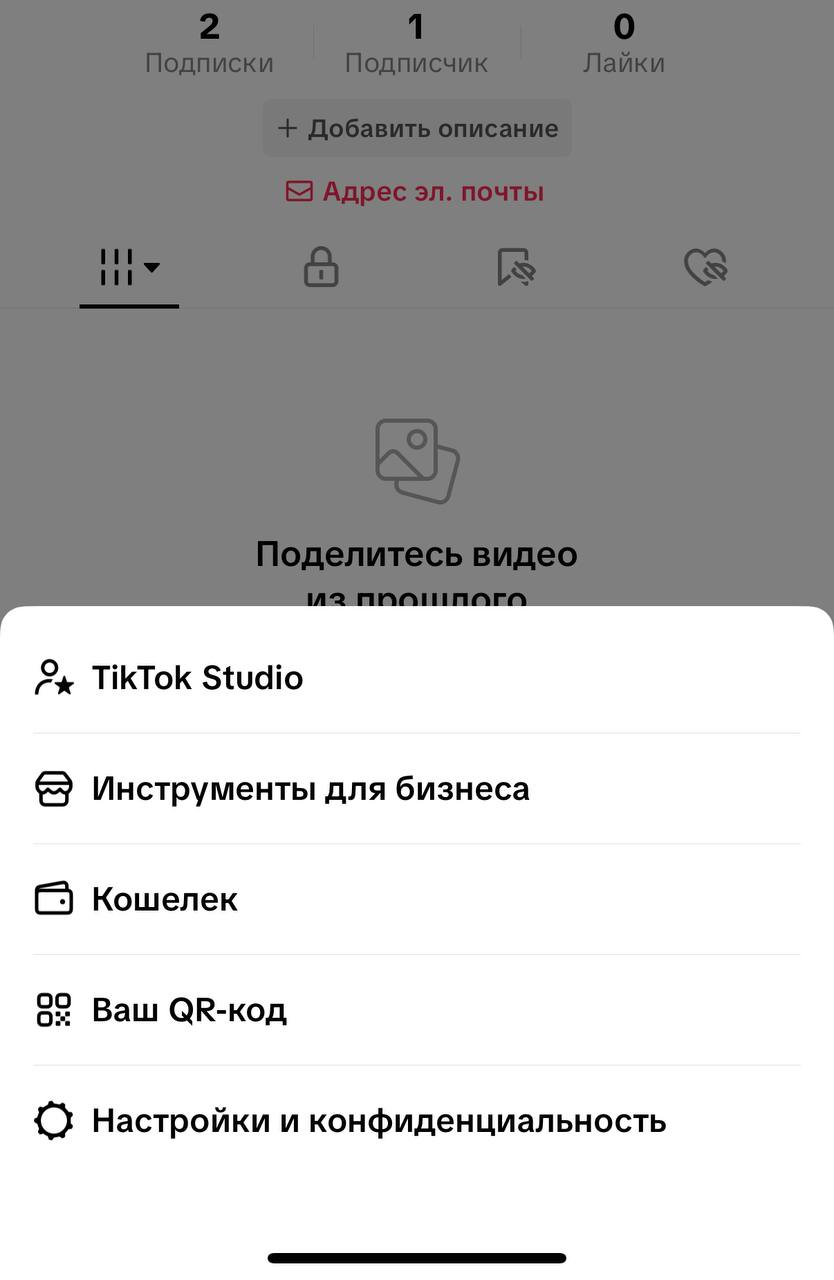Open Инструменты для бизнеса
The width and height of the screenshot is (834, 1280).
click(x=310, y=789)
